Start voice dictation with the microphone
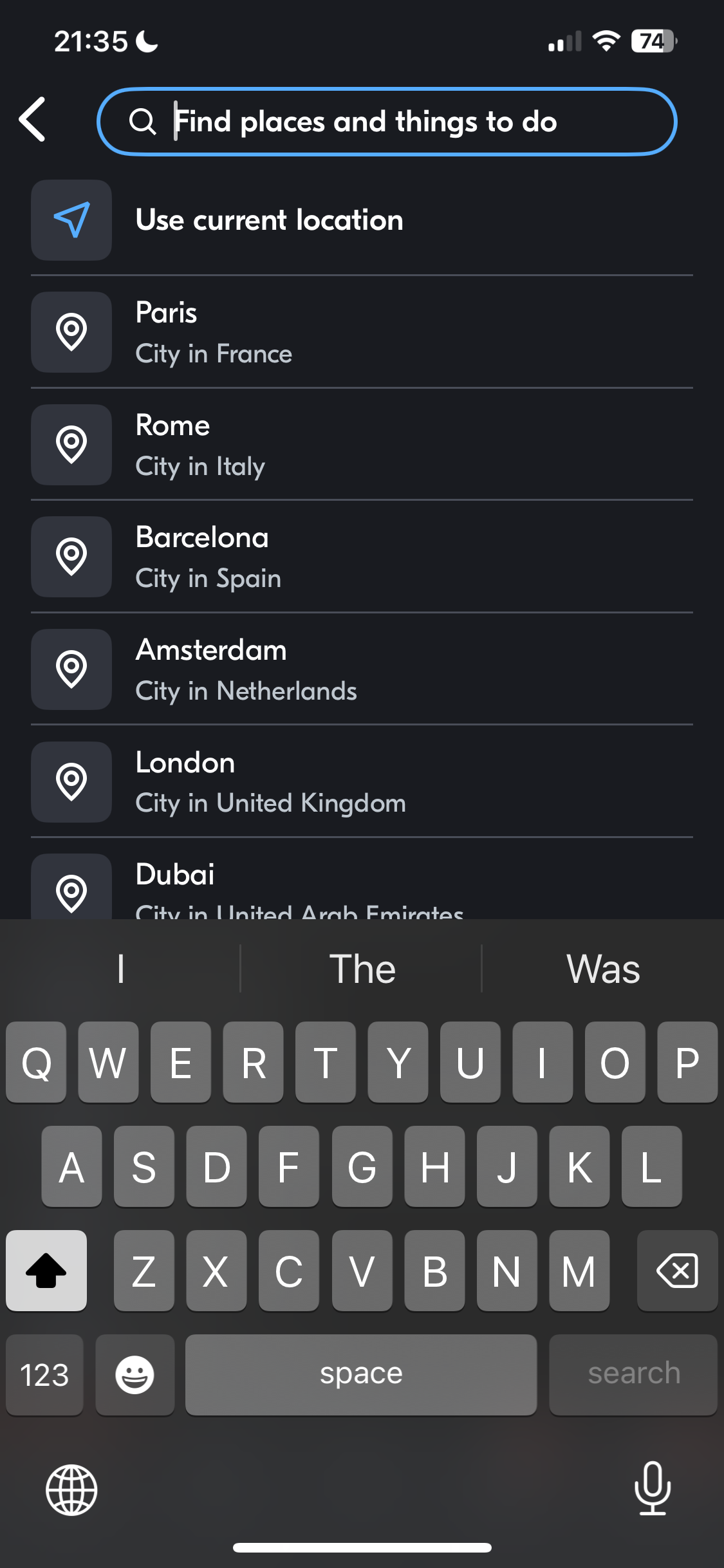Viewport: 724px width, 1568px height. click(652, 1488)
